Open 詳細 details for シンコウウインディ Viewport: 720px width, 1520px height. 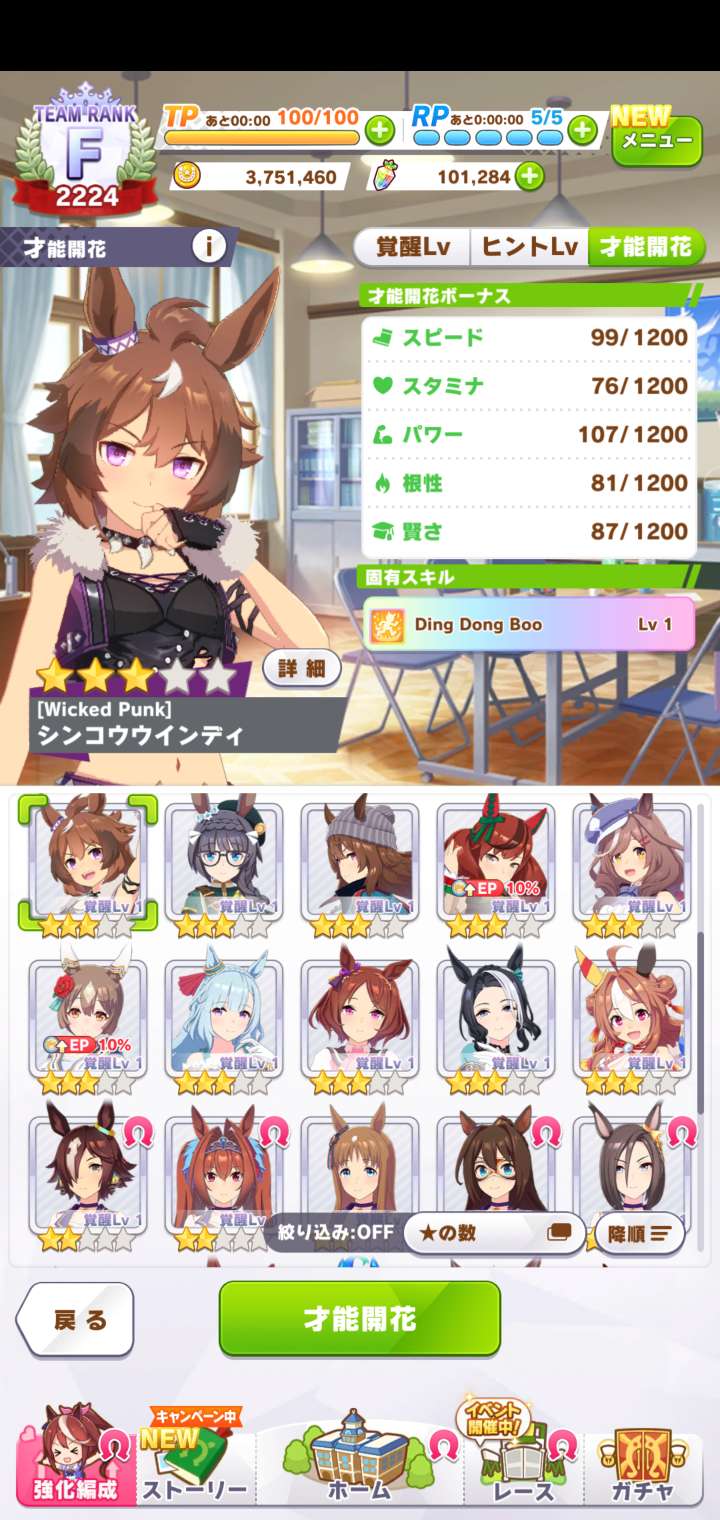point(302,669)
